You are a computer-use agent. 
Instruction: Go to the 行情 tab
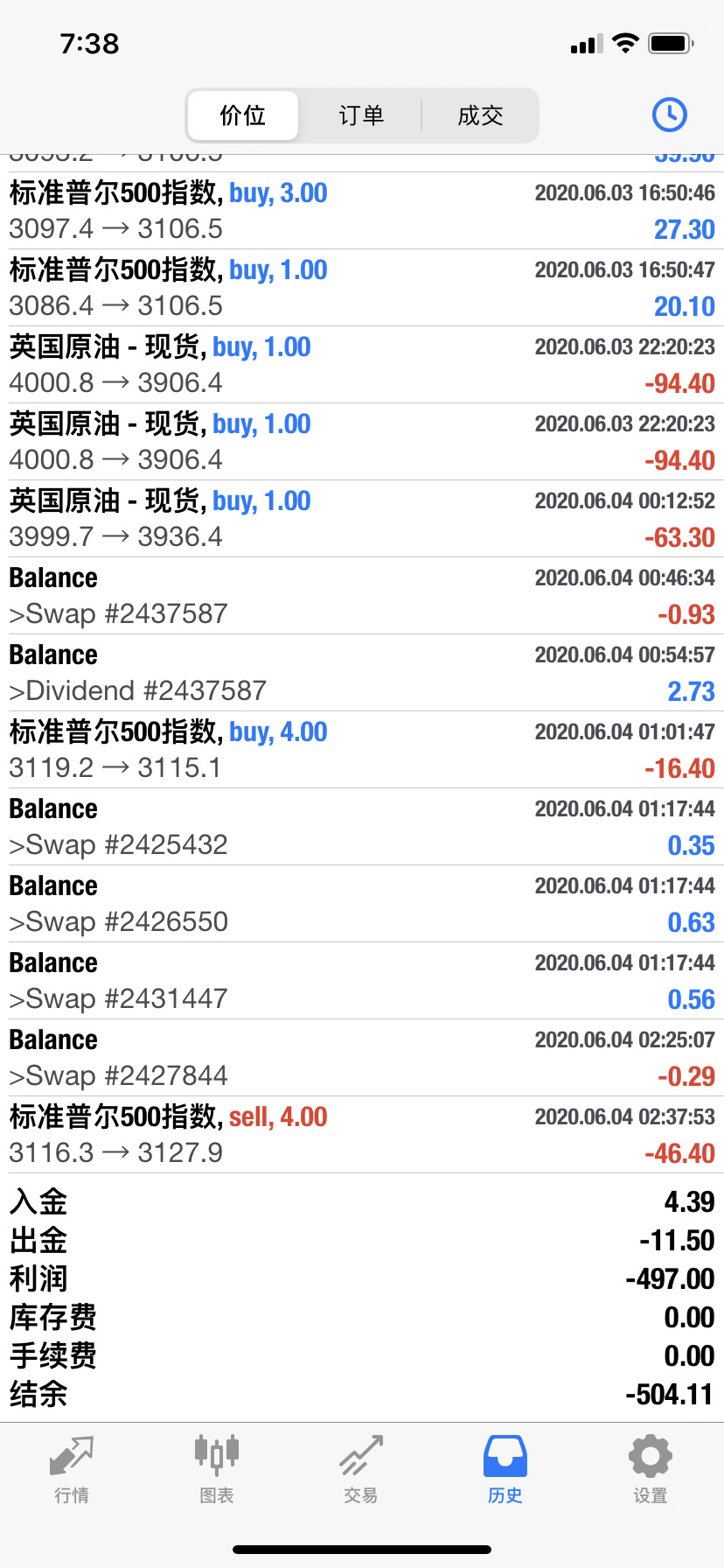(72, 1470)
